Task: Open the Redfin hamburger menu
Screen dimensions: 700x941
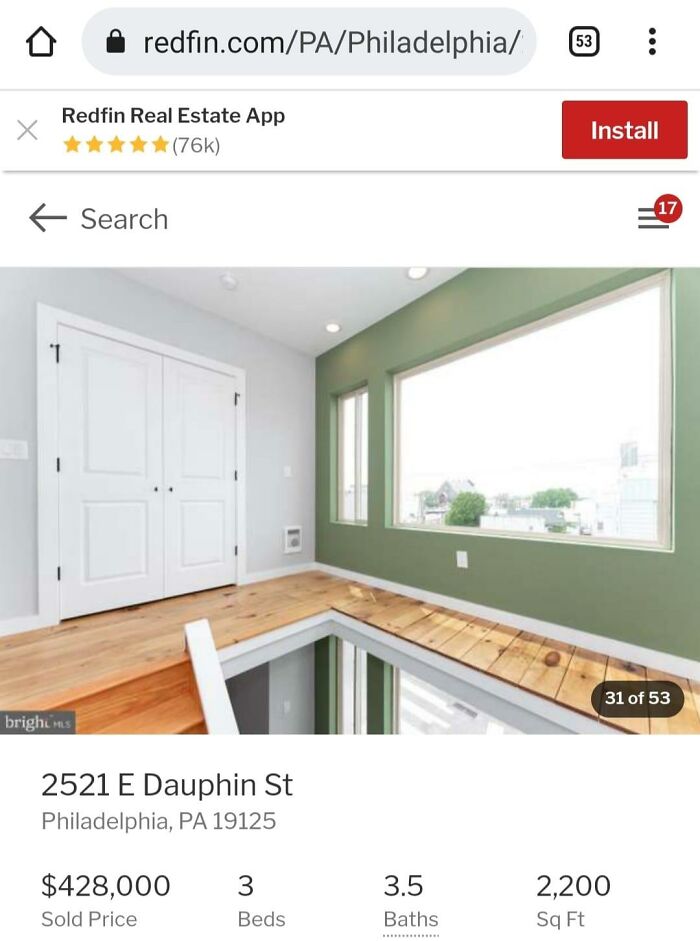Action: (654, 218)
